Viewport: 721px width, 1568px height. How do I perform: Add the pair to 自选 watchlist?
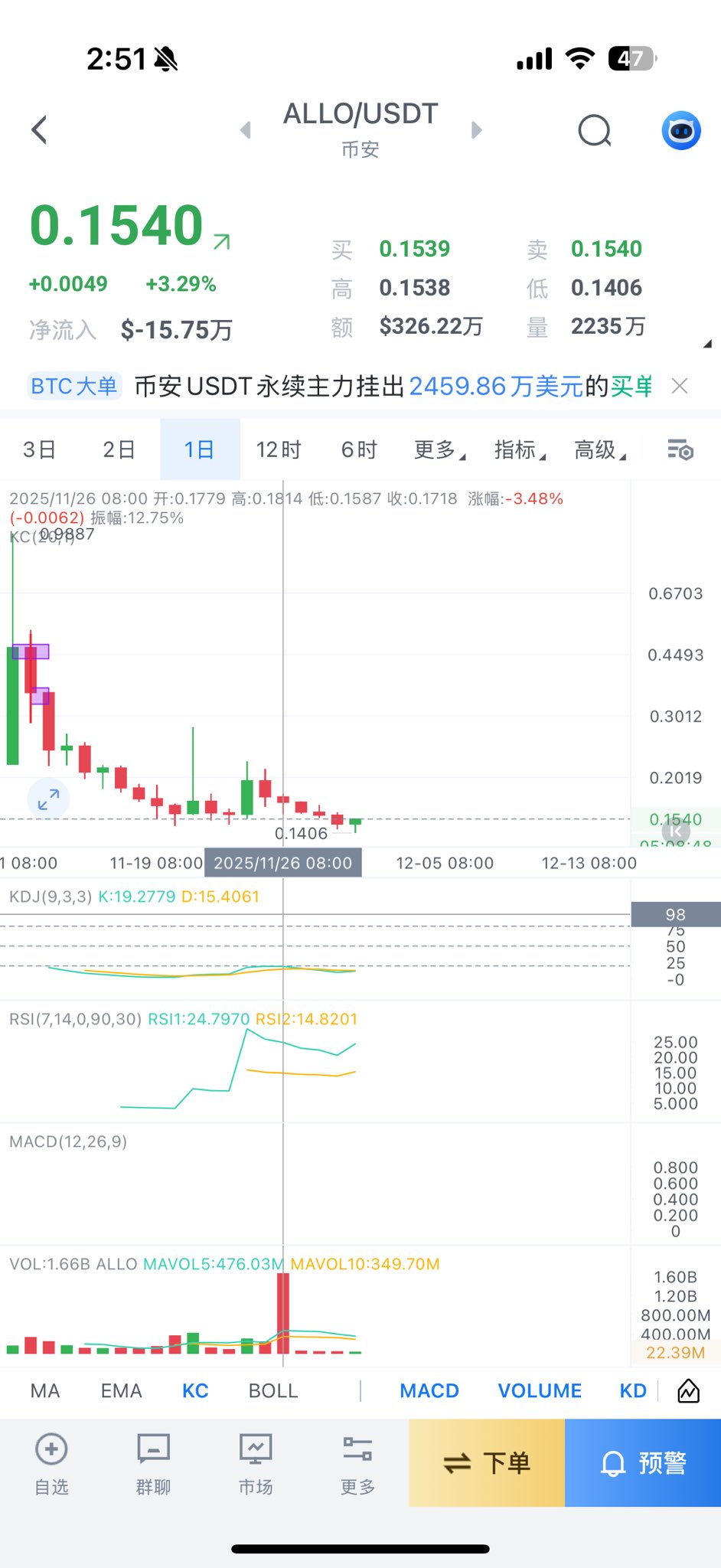[51, 1463]
